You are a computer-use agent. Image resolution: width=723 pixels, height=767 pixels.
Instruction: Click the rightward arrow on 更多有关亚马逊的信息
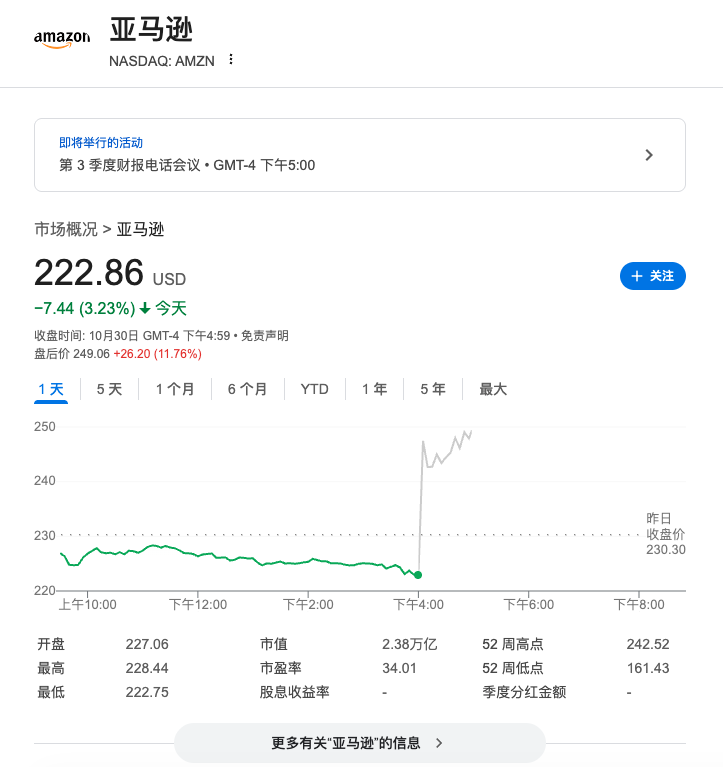tap(439, 743)
